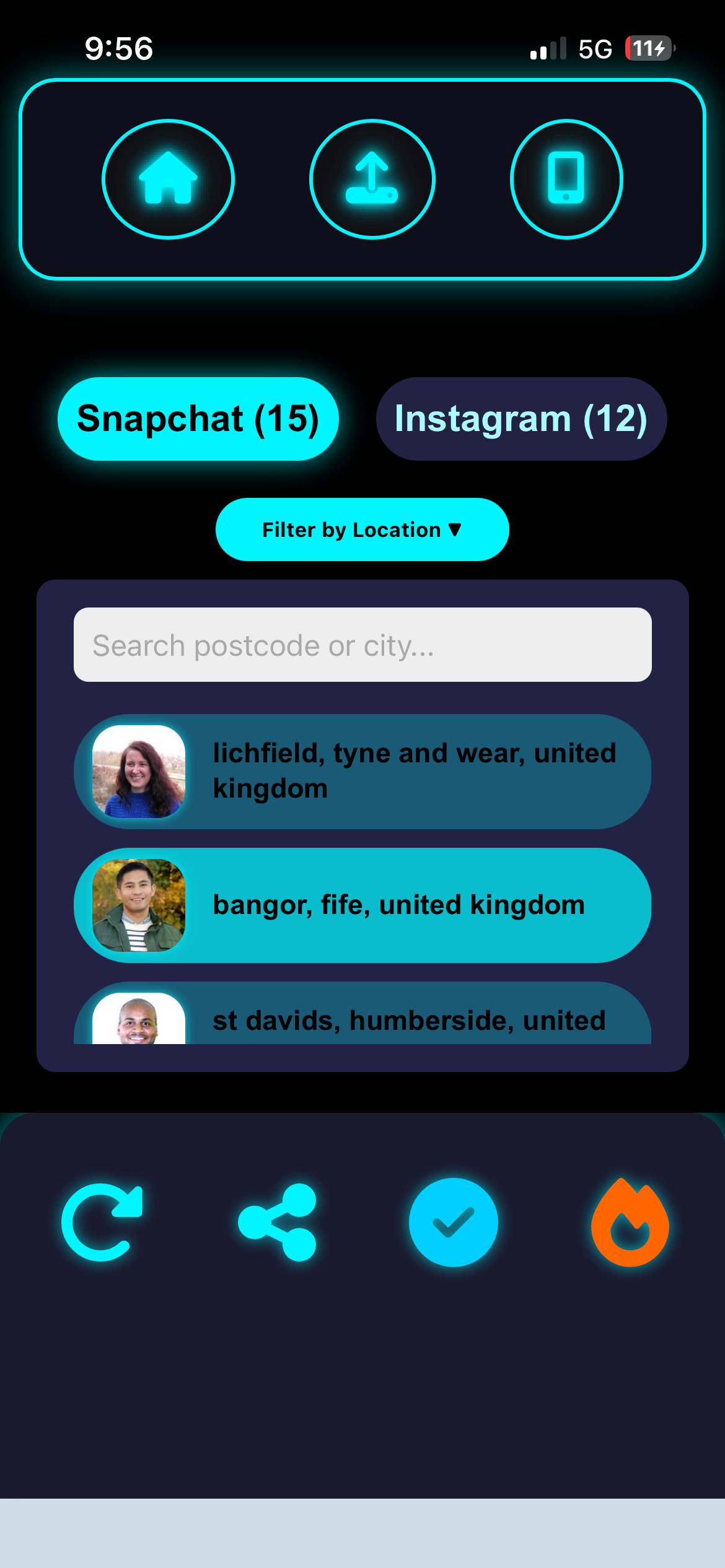Tap the blue checkmark button
The image size is (725, 1568).
point(453,1222)
